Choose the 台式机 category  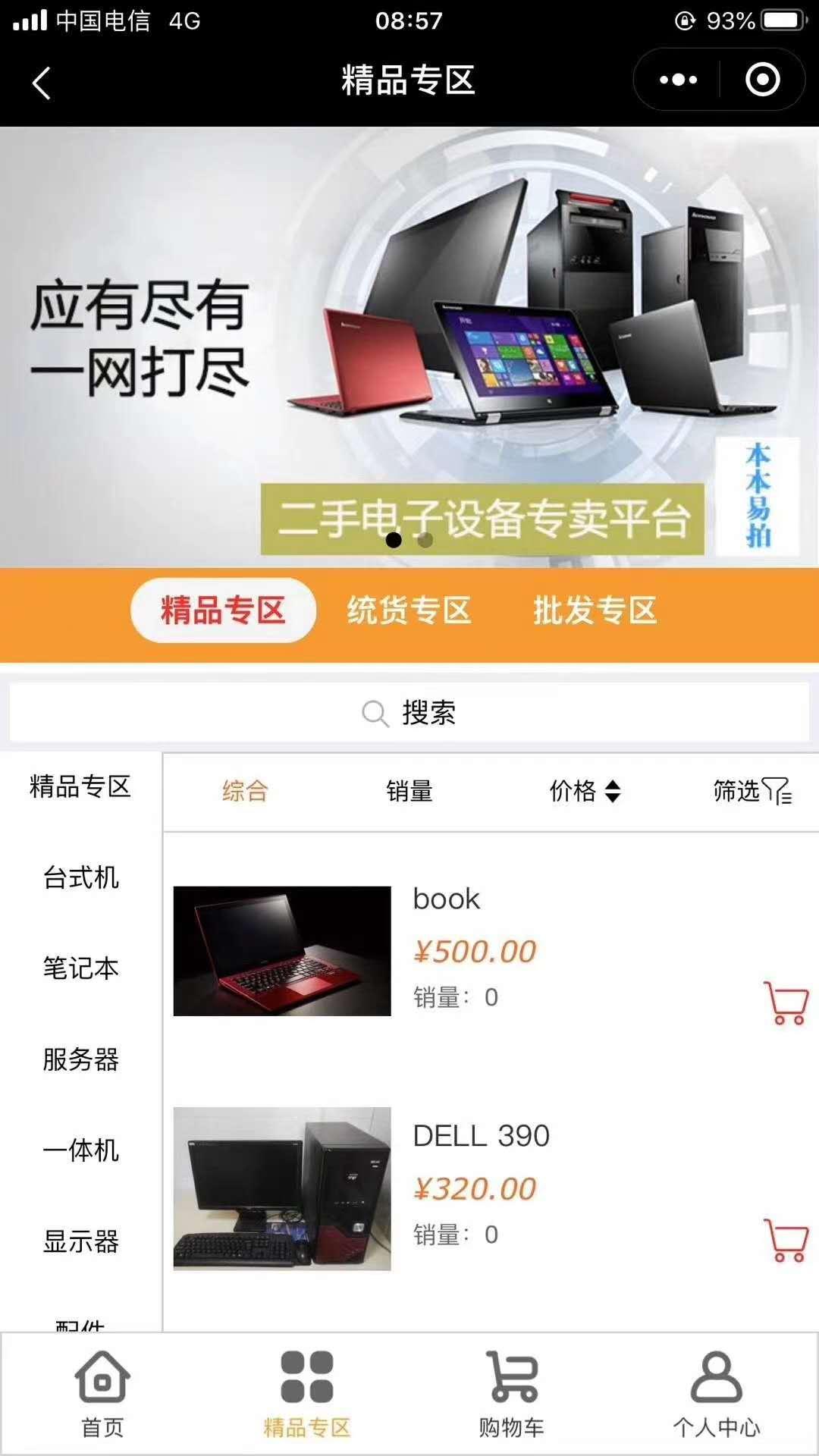pos(80,878)
